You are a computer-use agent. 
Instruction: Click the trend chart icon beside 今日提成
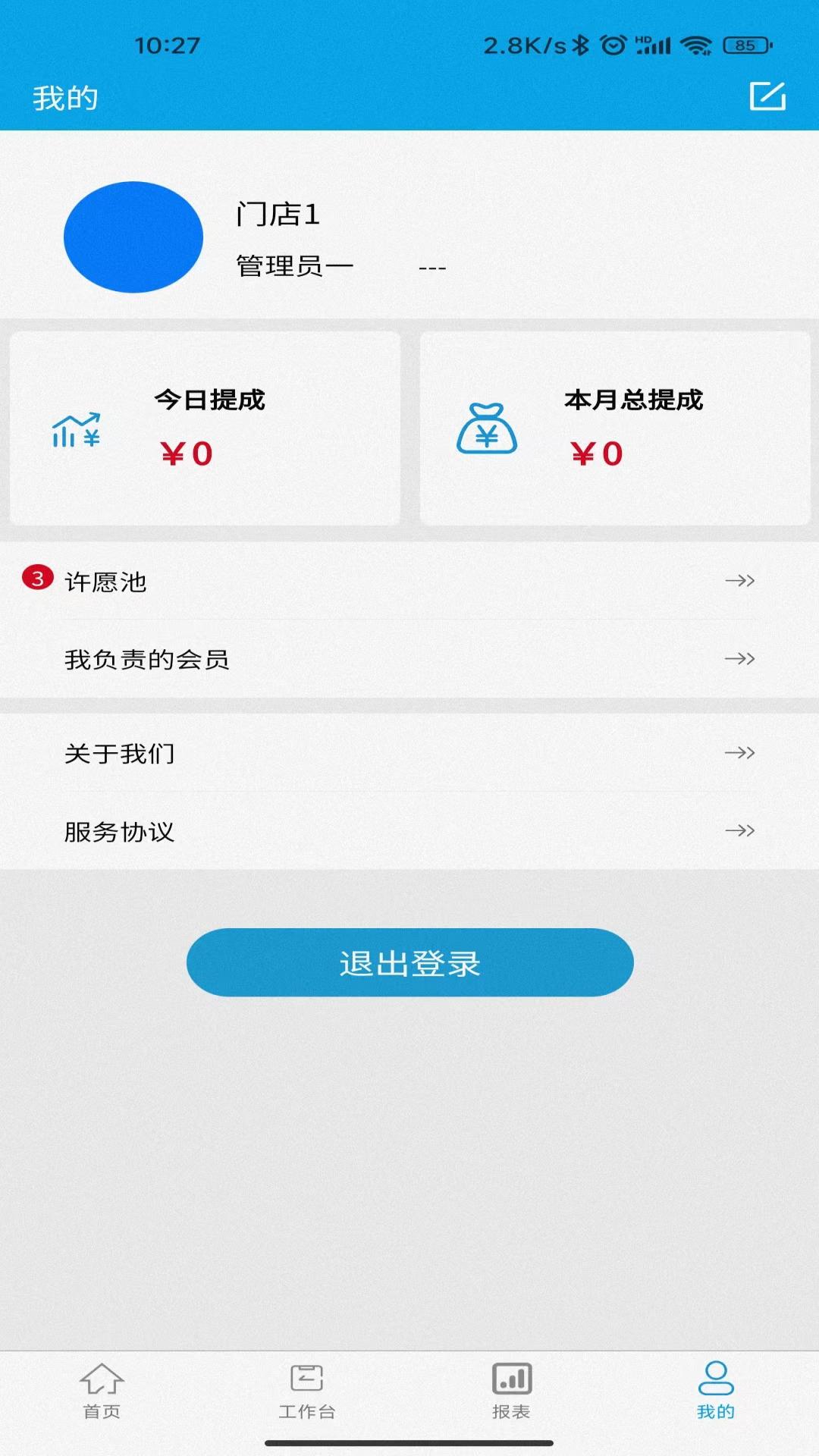point(74,431)
